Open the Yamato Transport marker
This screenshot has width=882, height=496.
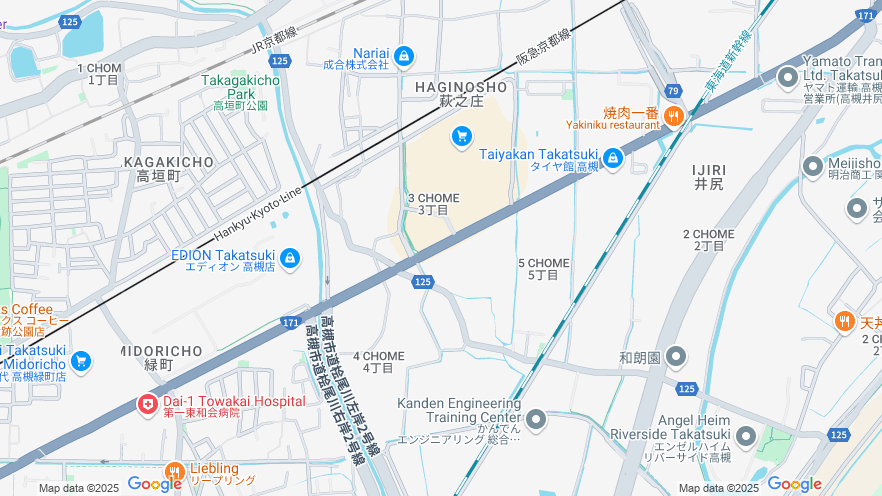tap(789, 77)
